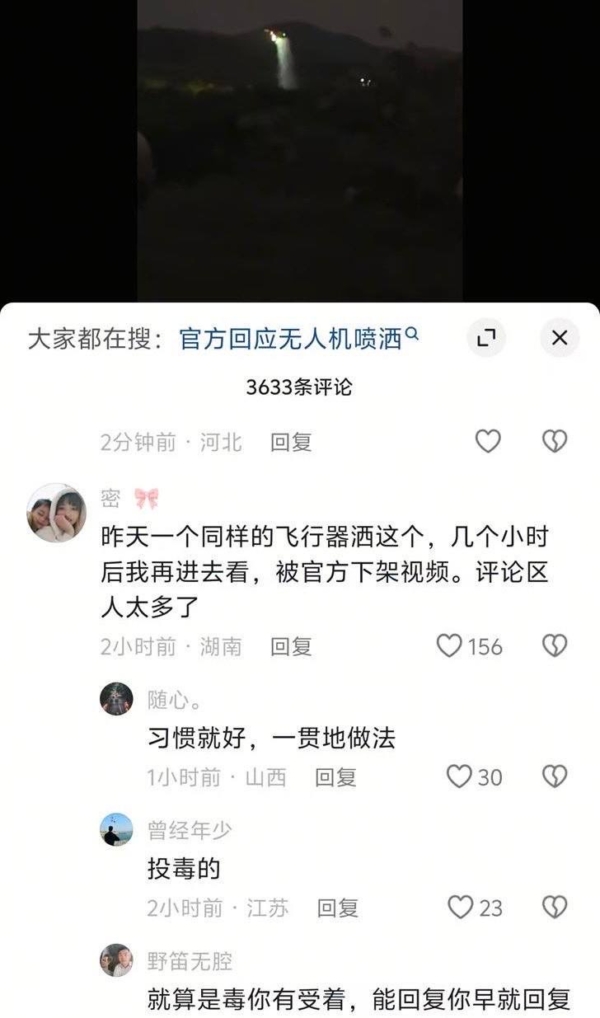Screen dimensions: 600x1018
Task: Visit 野笛无腔's profile avatar
Action: click(116, 960)
